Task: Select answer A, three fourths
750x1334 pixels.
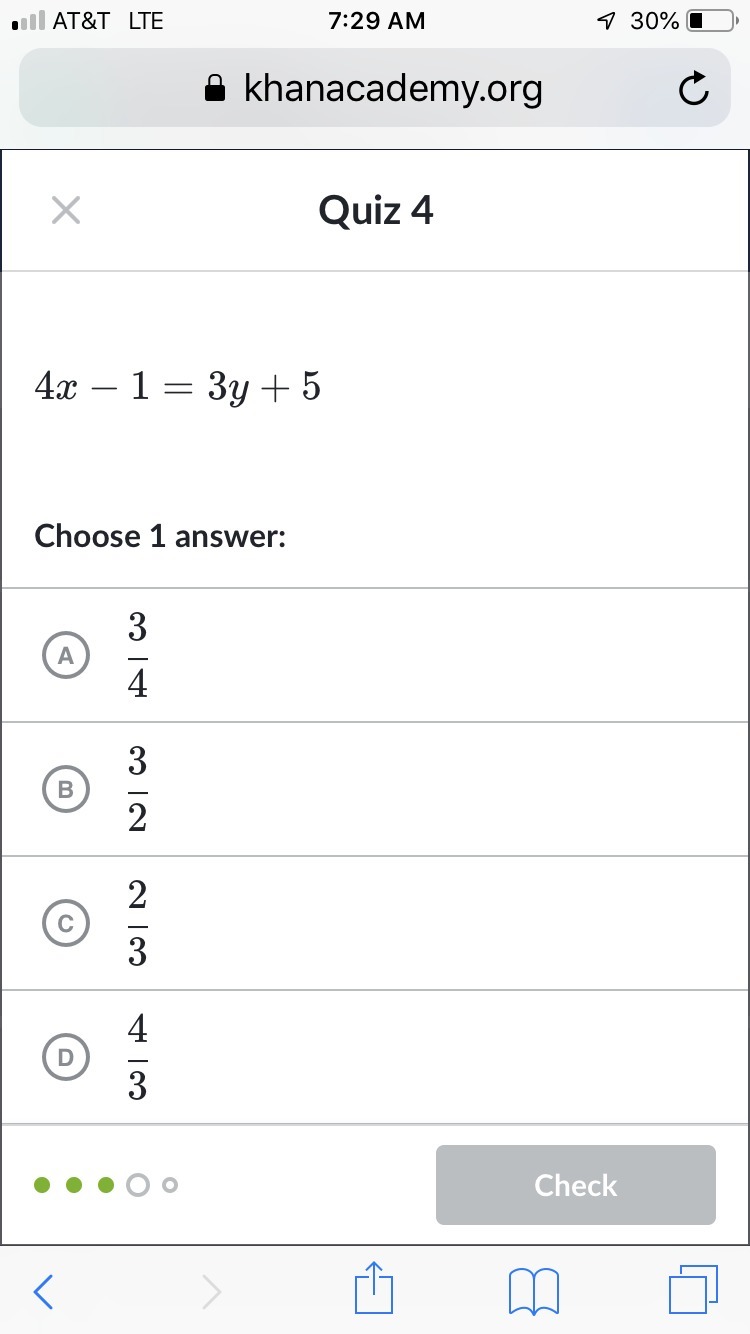Action: (67, 655)
